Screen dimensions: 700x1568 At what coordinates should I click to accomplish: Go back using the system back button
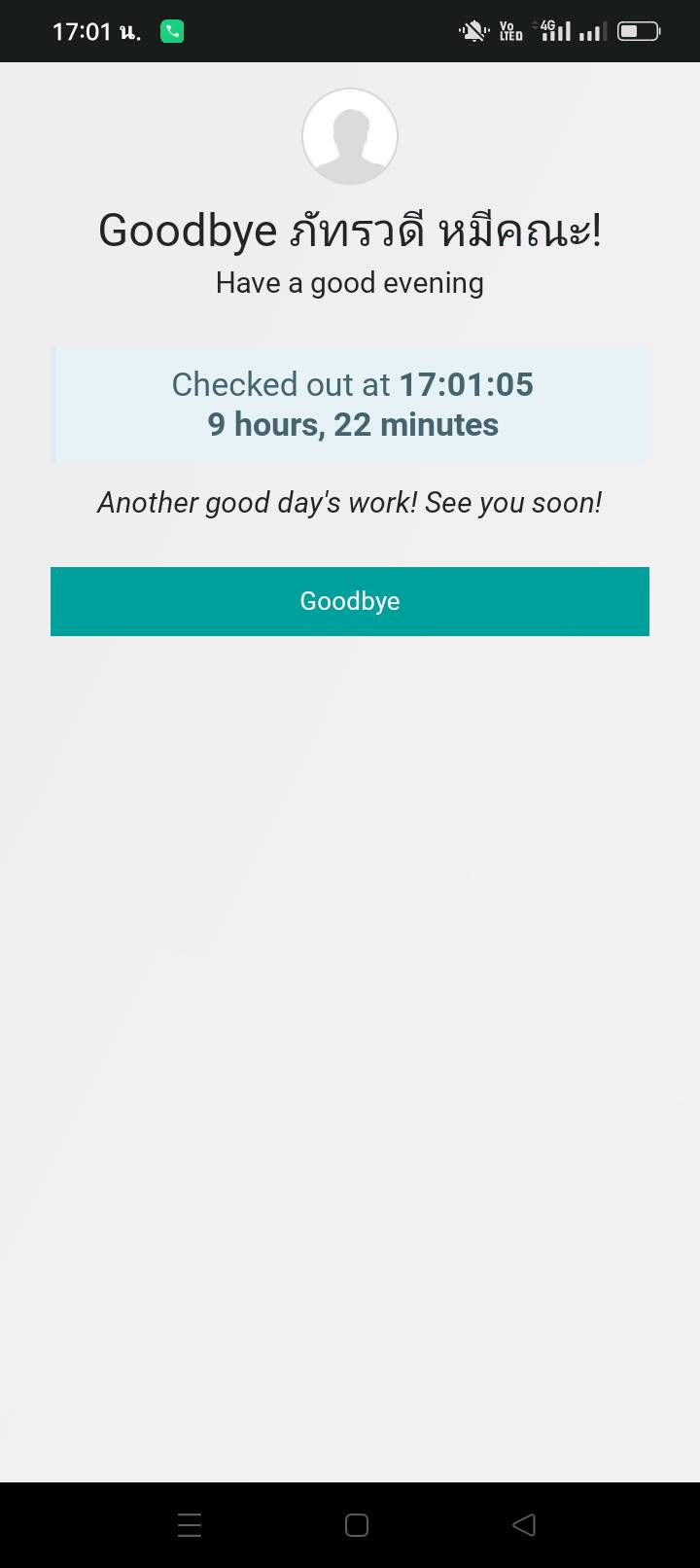(524, 1524)
